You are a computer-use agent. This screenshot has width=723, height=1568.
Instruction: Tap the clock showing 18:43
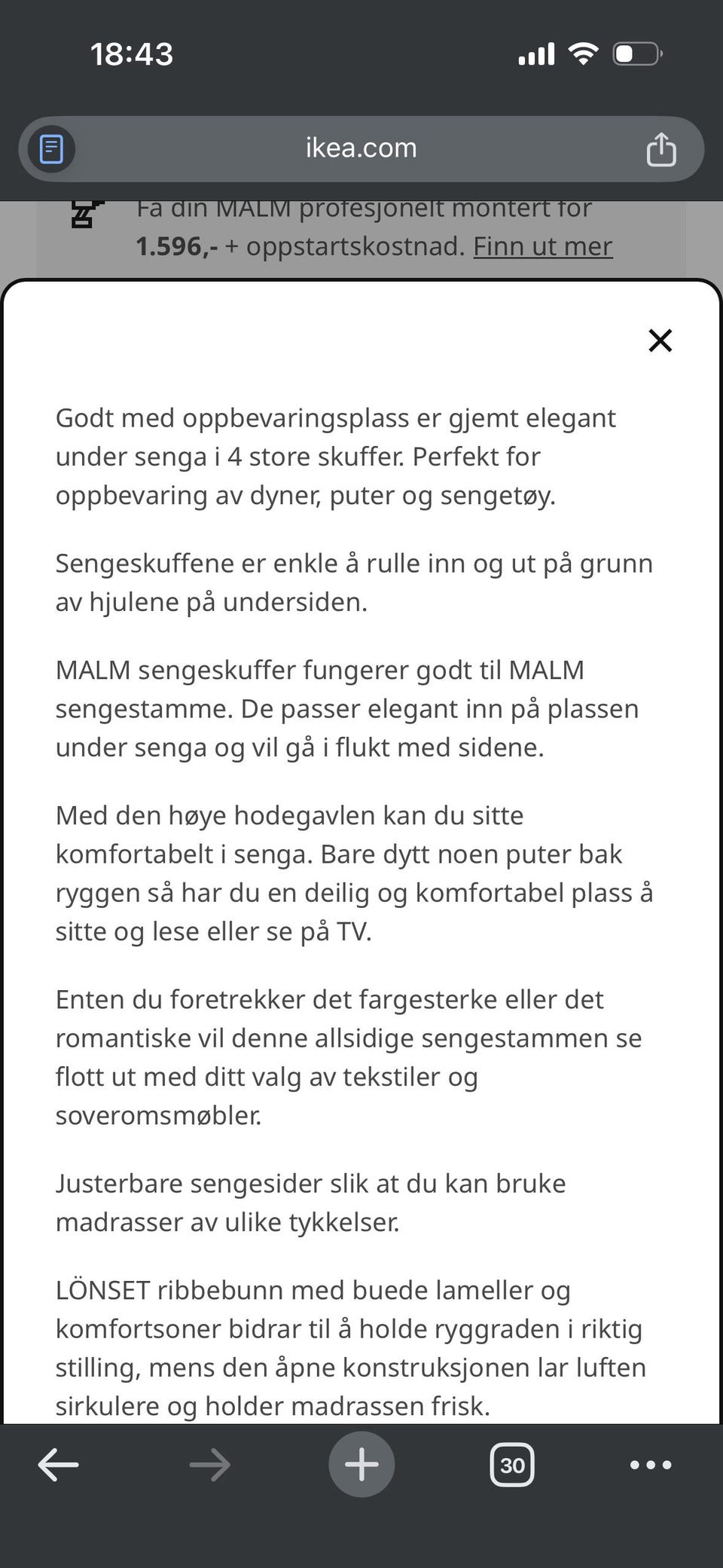click(x=132, y=53)
